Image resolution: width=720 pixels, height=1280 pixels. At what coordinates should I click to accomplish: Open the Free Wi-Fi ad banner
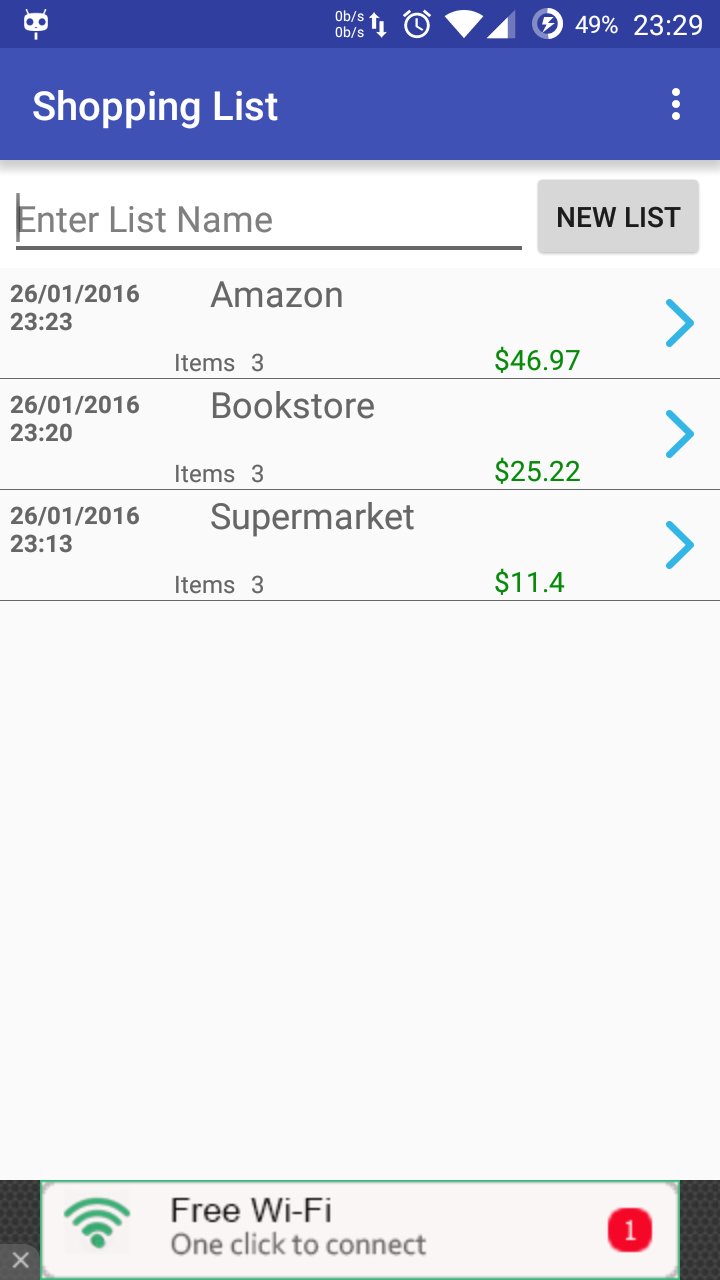(360, 1229)
